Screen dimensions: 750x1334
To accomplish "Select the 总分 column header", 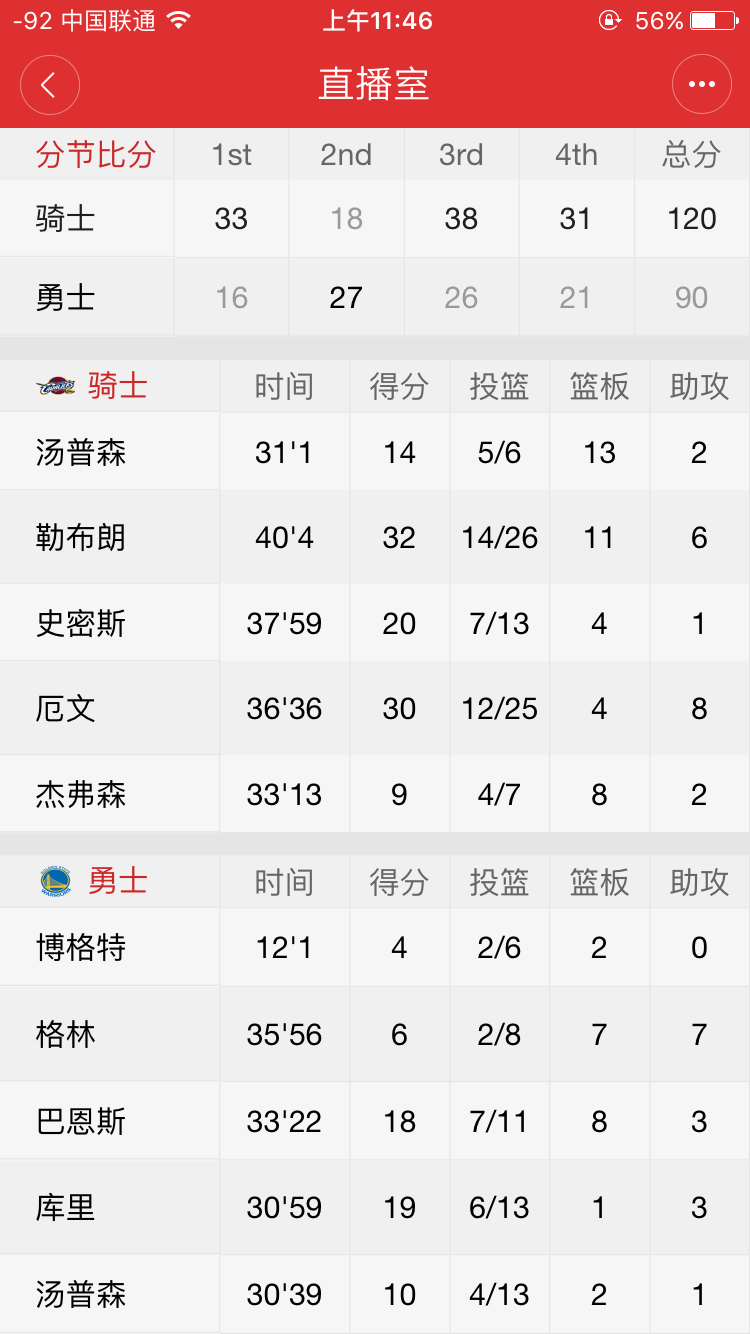I will tap(692, 155).
